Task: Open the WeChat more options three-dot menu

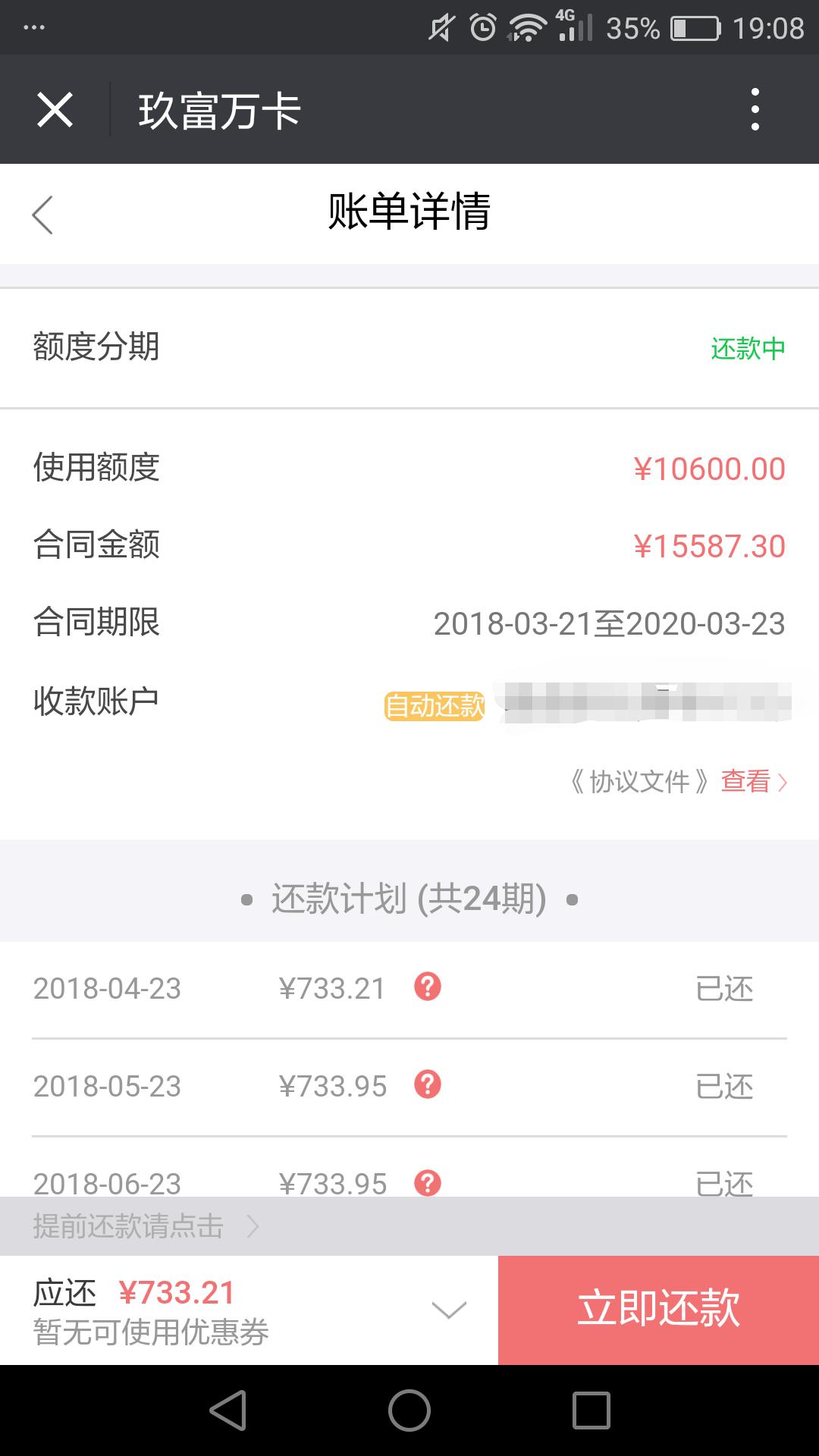Action: 754,109
